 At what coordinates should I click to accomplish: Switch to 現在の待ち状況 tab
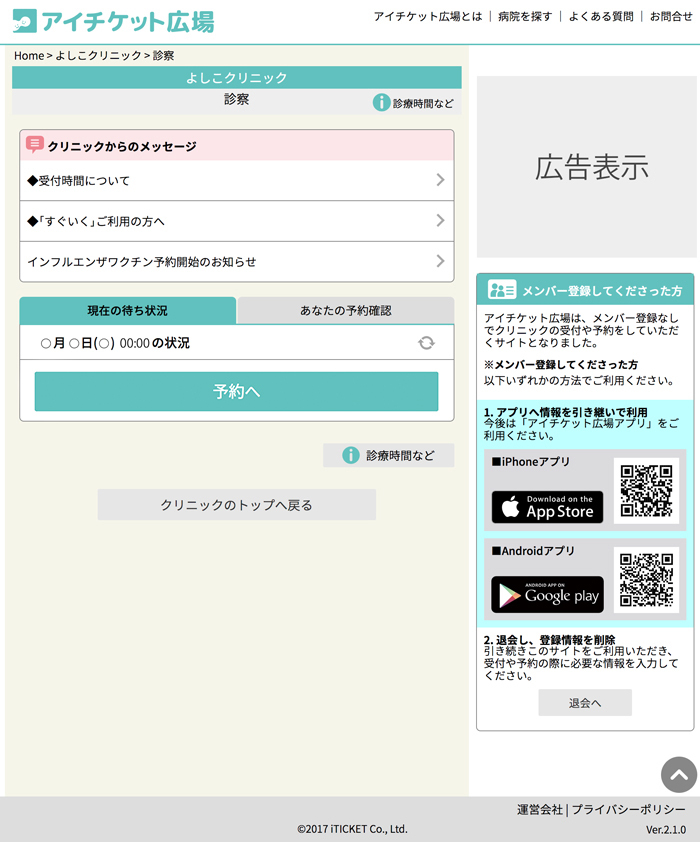click(x=128, y=311)
